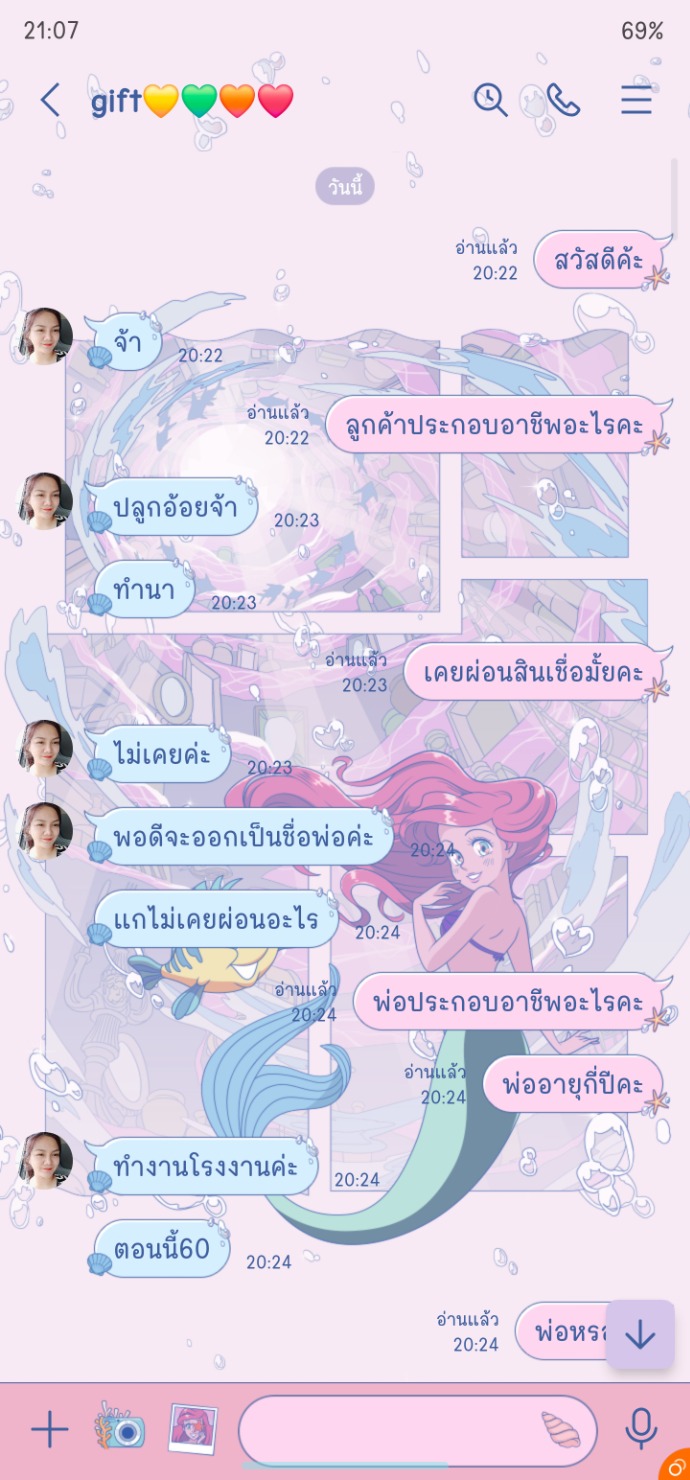Open the profile picture beside ปลูกอ้อยจ้า
This screenshot has height=1480, width=690.
point(46,501)
